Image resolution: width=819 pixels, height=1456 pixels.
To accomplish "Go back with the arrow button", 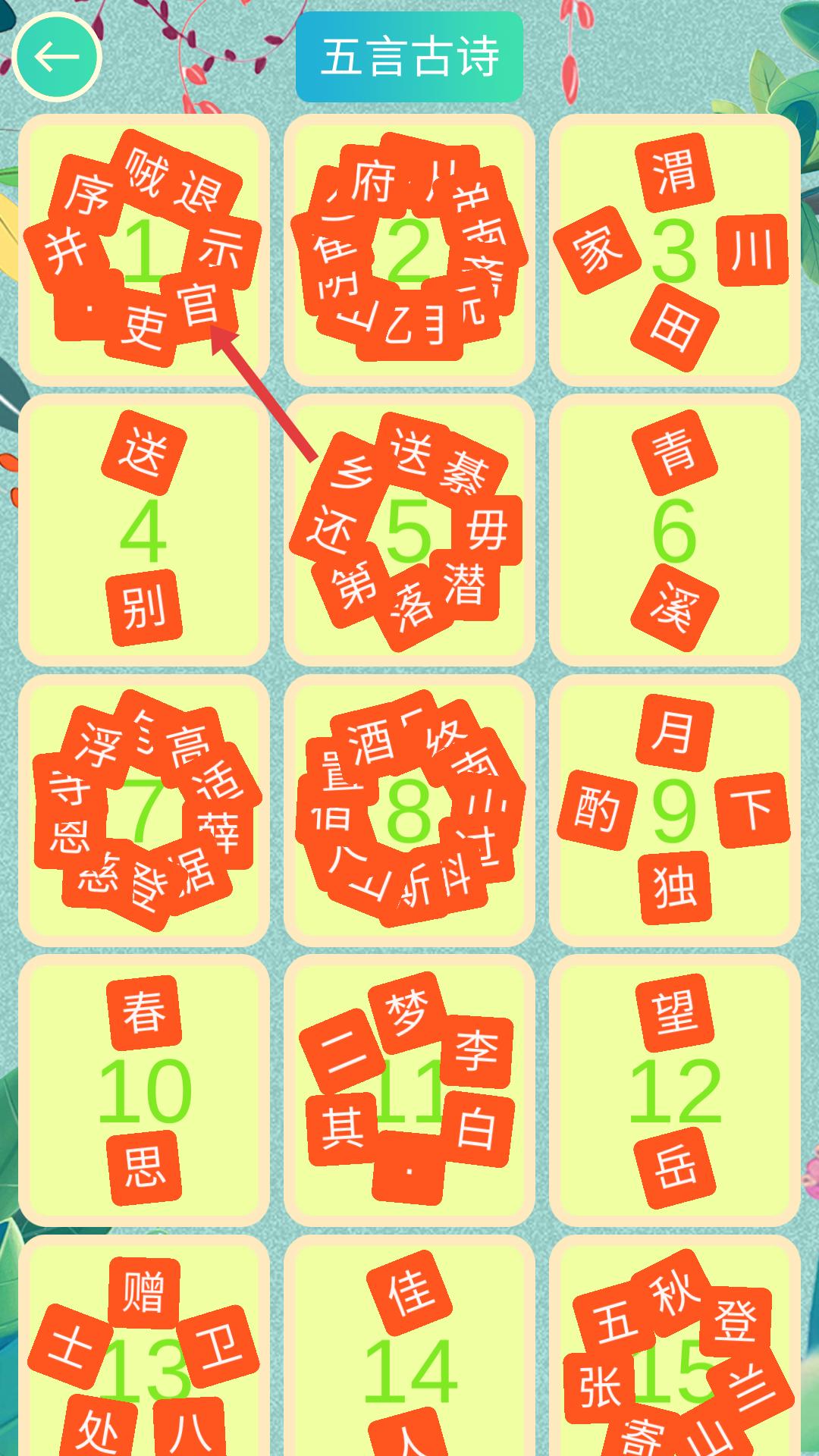I will click(57, 57).
